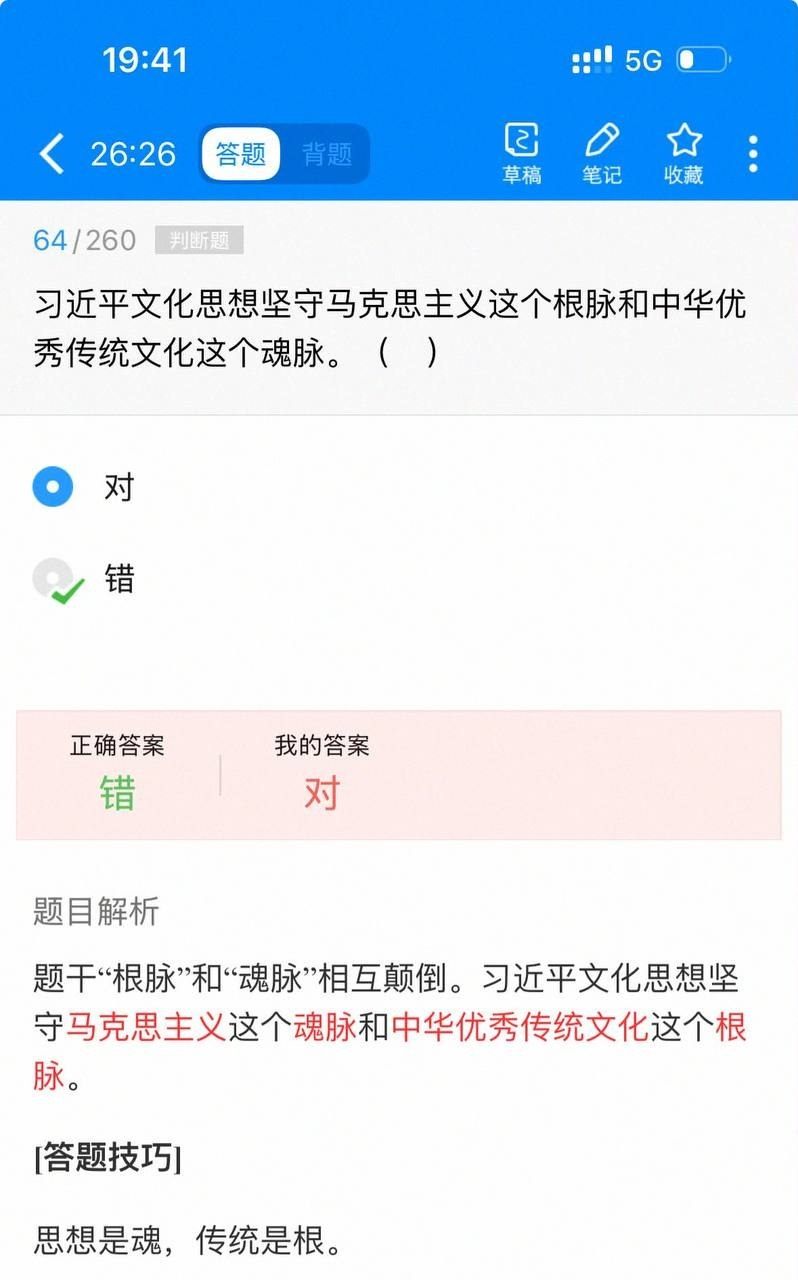Open 笔记 to write a note

[x=602, y=154]
